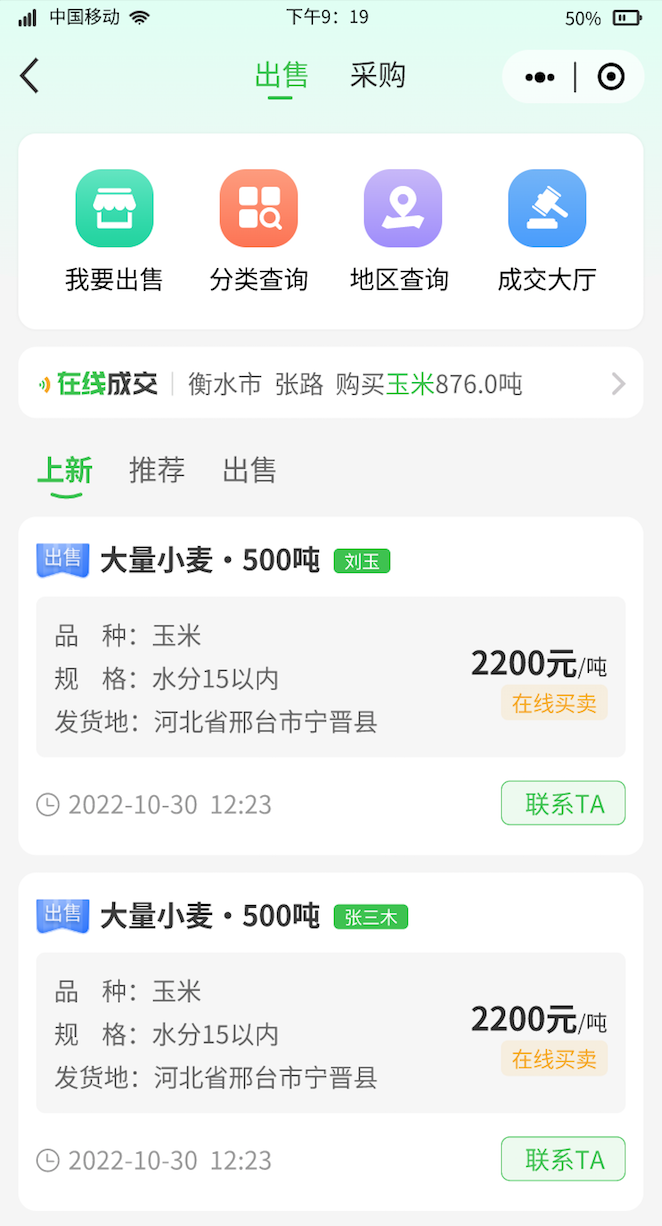Open the mini-program three-dot menu
Image resolution: width=662 pixels, height=1226 pixels.
539,77
